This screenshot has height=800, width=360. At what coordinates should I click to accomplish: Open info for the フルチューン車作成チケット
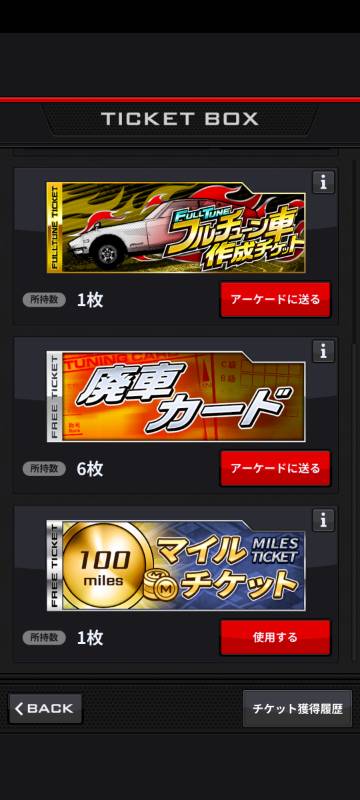pos(323,183)
